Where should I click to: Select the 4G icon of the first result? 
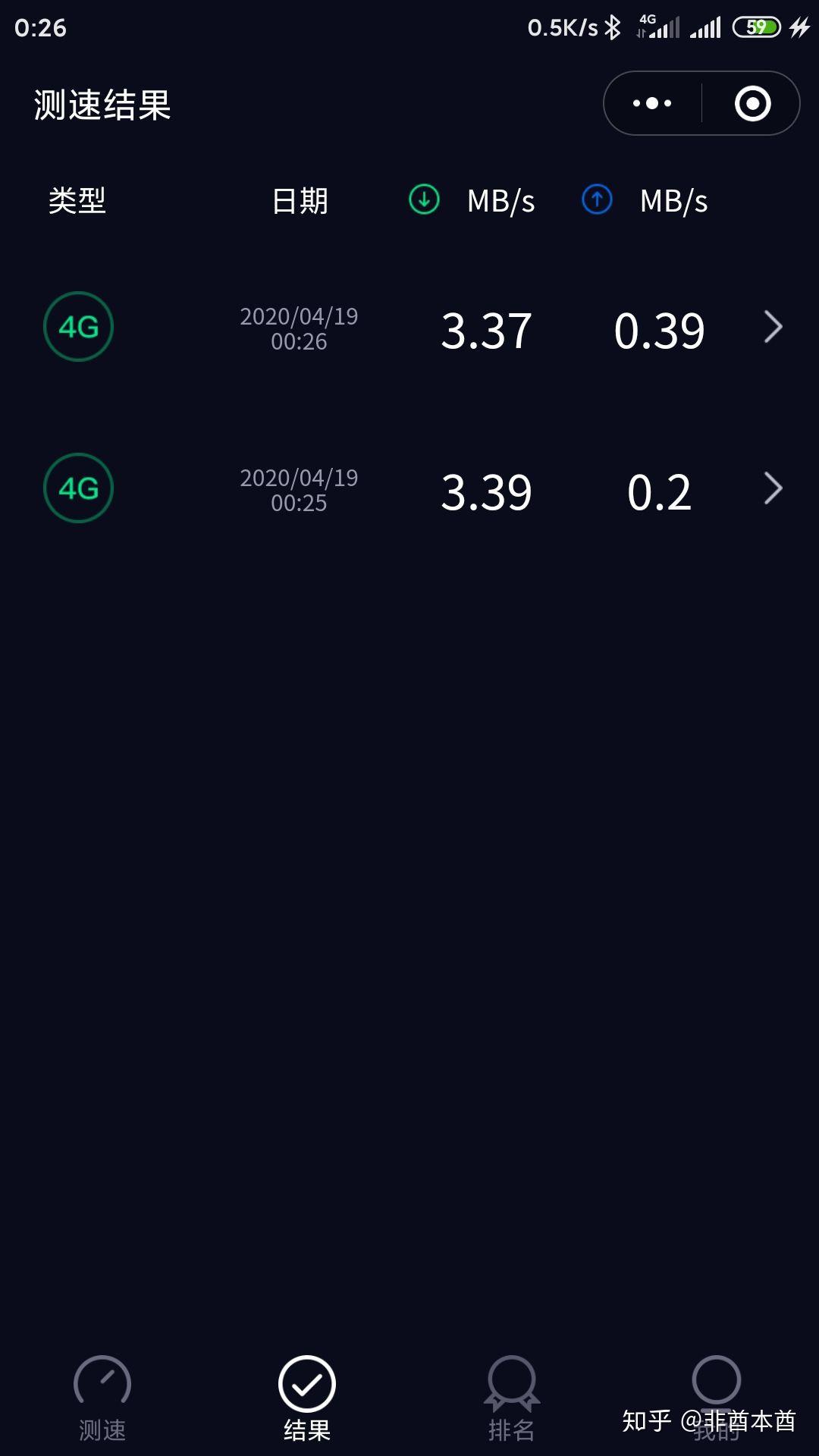(79, 327)
